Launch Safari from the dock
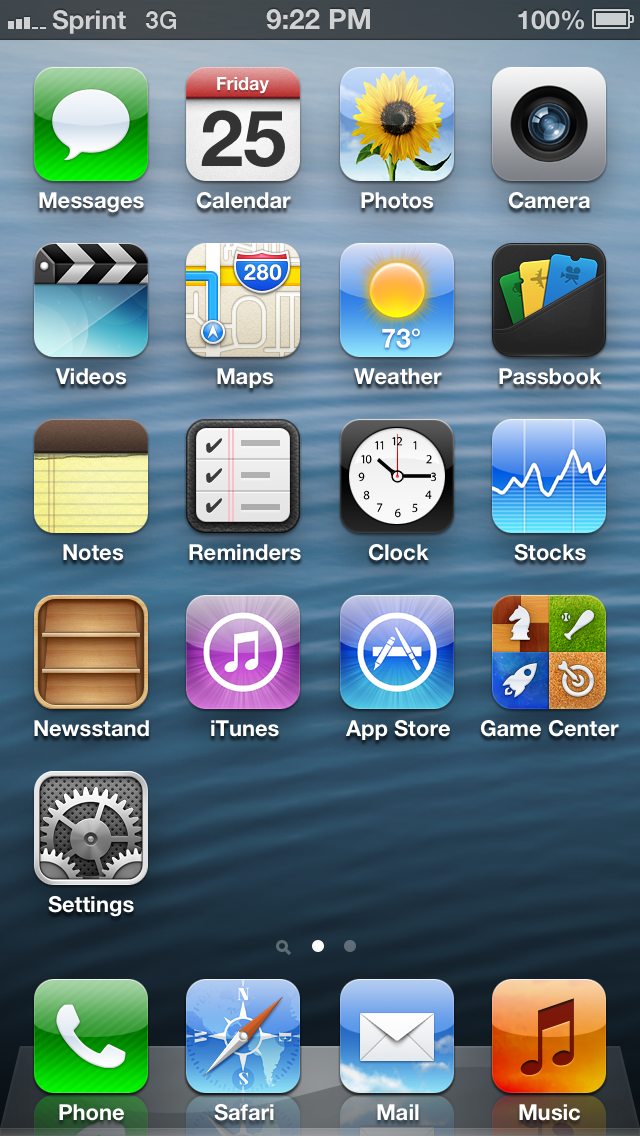This screenshot has height=1136, width=640. click(243, 1037)
